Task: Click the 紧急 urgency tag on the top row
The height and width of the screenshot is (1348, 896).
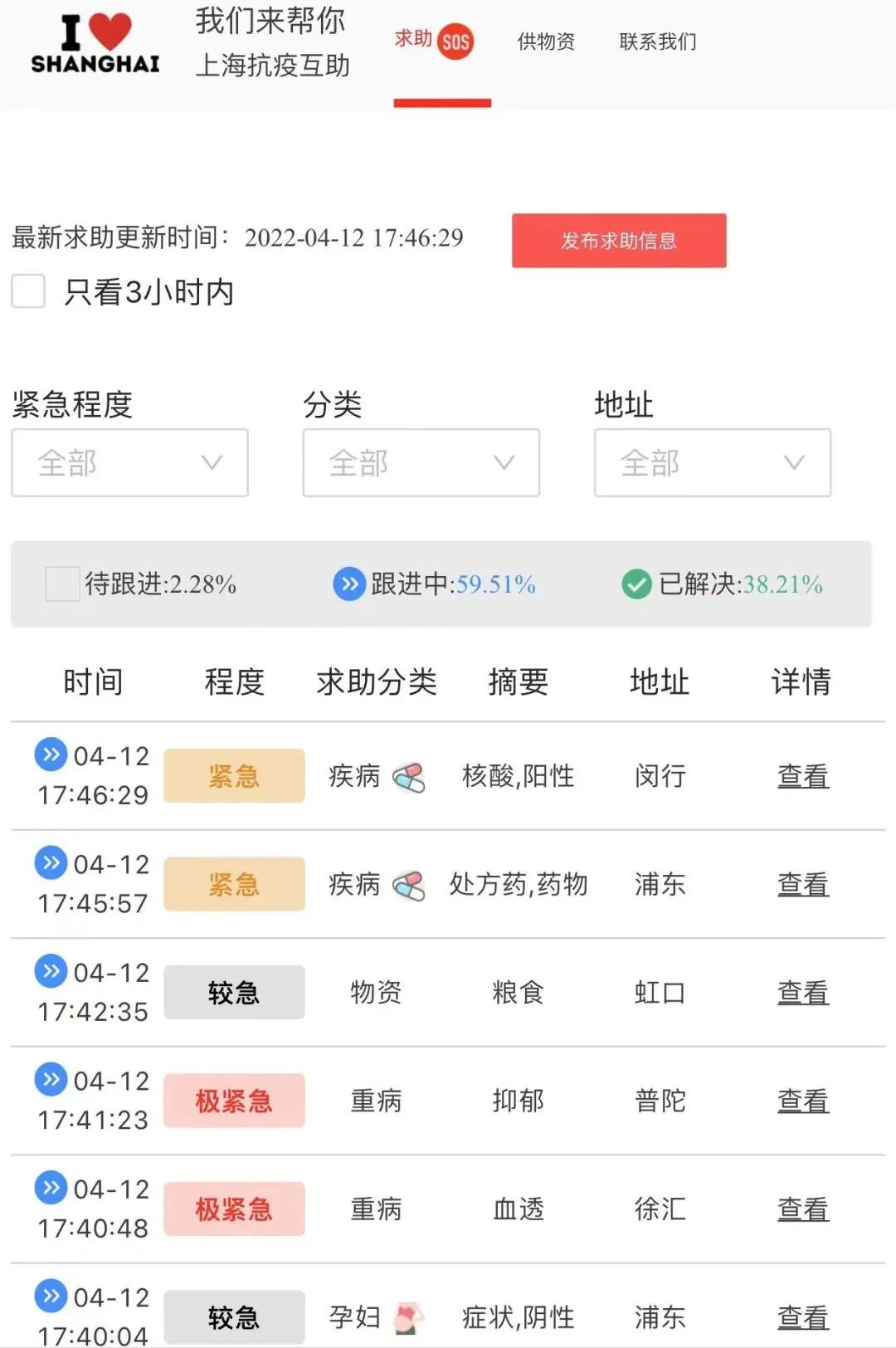Action: (x=233, y=776)
